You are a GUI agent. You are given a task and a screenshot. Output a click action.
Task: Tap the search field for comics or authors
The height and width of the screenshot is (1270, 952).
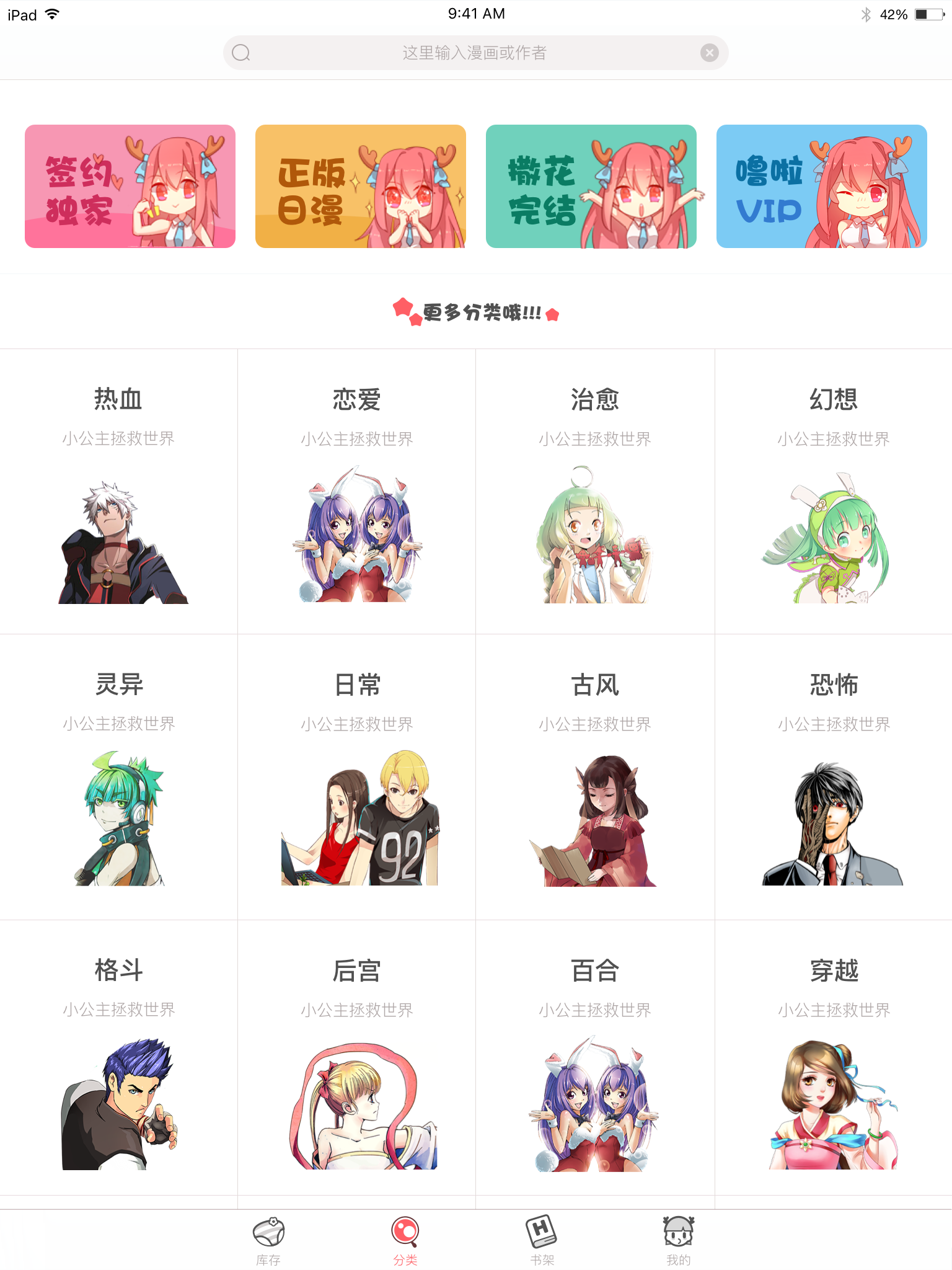pos(474,53)
